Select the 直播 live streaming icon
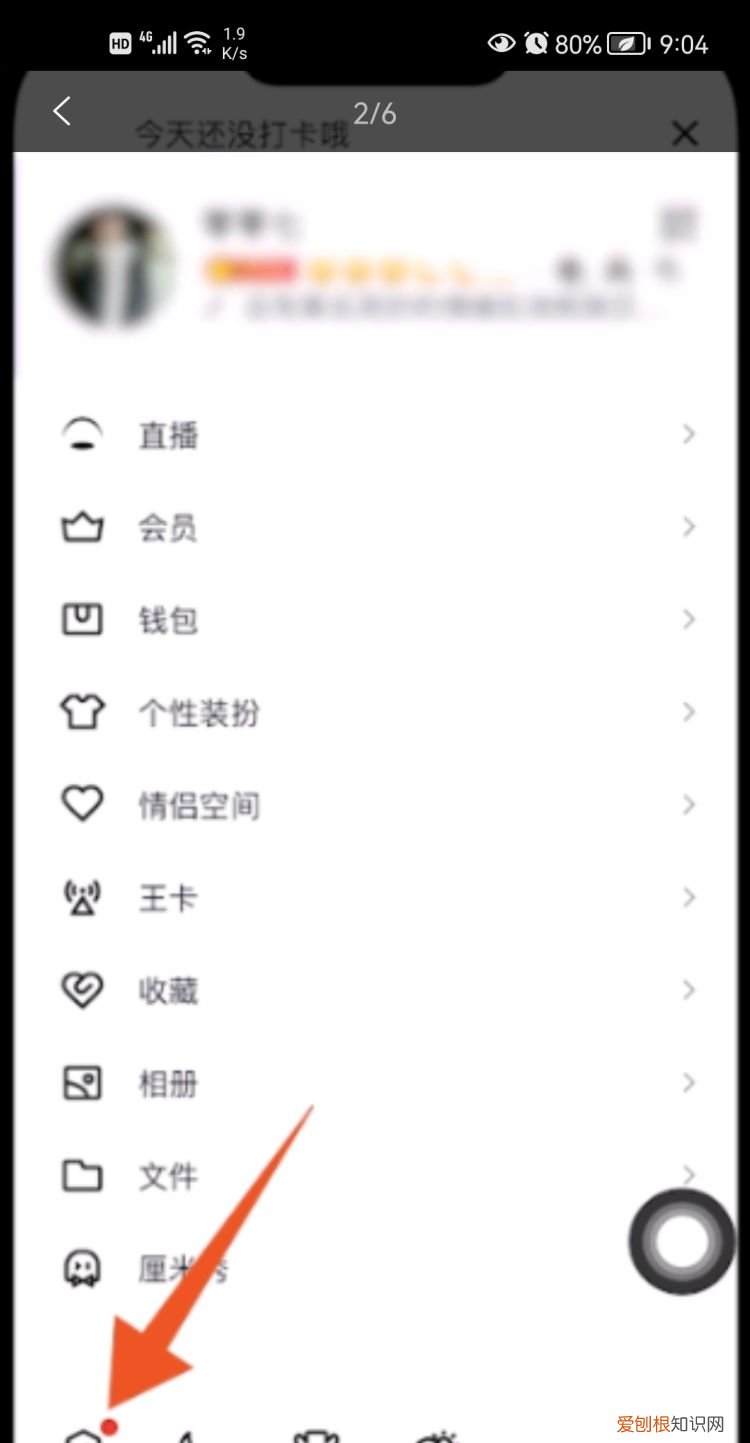Viewport: 750px width, 1443px height. tap(83, 434)
